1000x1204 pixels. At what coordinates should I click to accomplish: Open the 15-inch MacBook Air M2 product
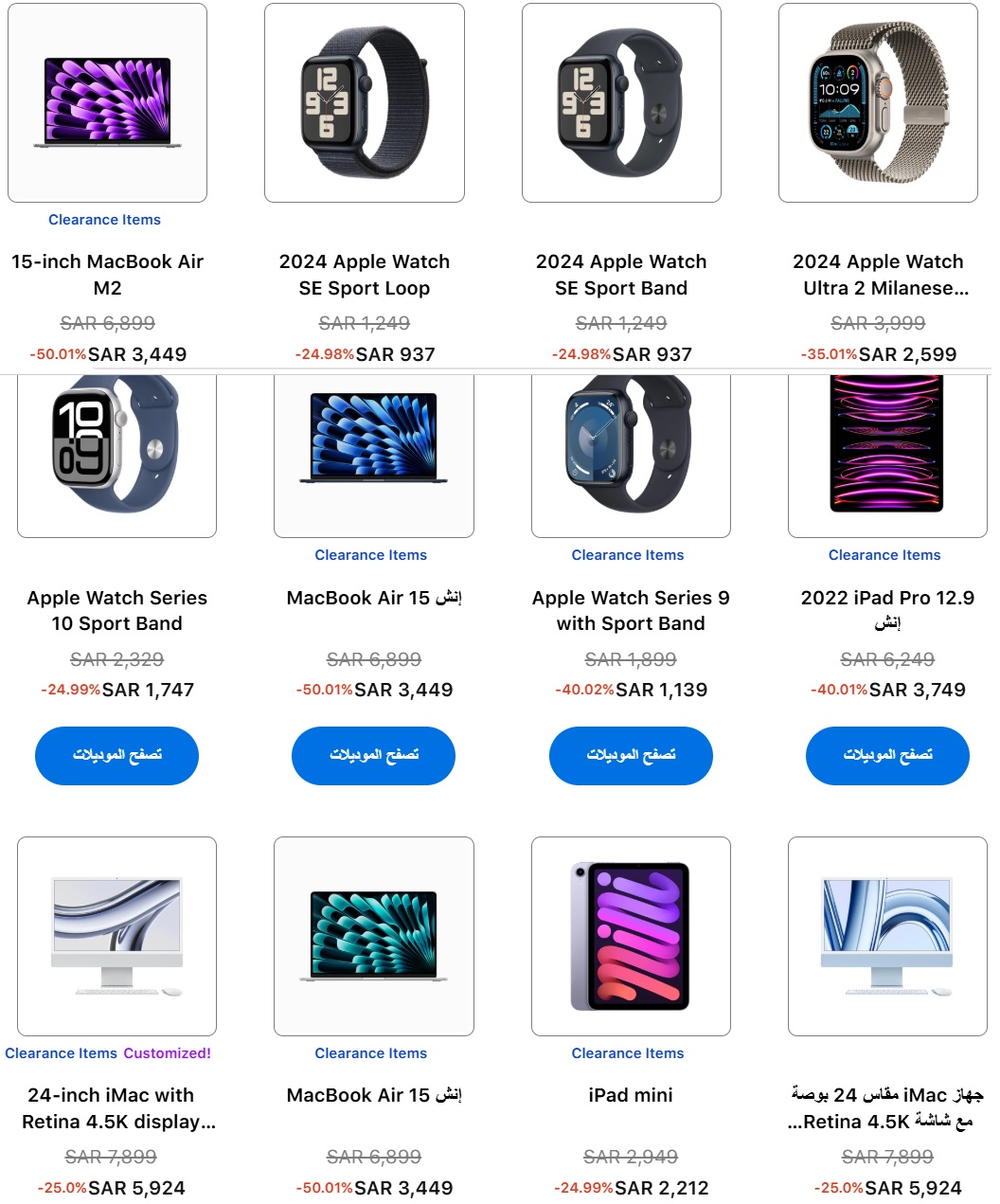point(107,274)
